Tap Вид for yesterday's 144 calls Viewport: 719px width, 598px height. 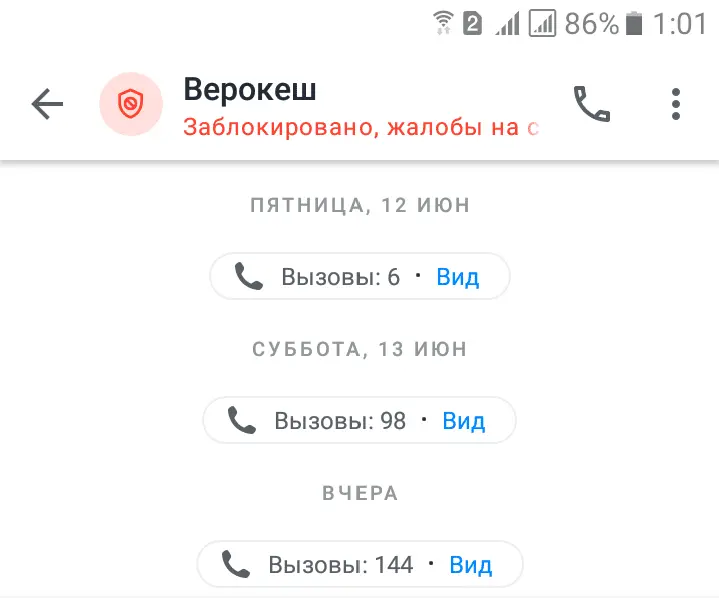pyautogui.click(x=471, y=565)
